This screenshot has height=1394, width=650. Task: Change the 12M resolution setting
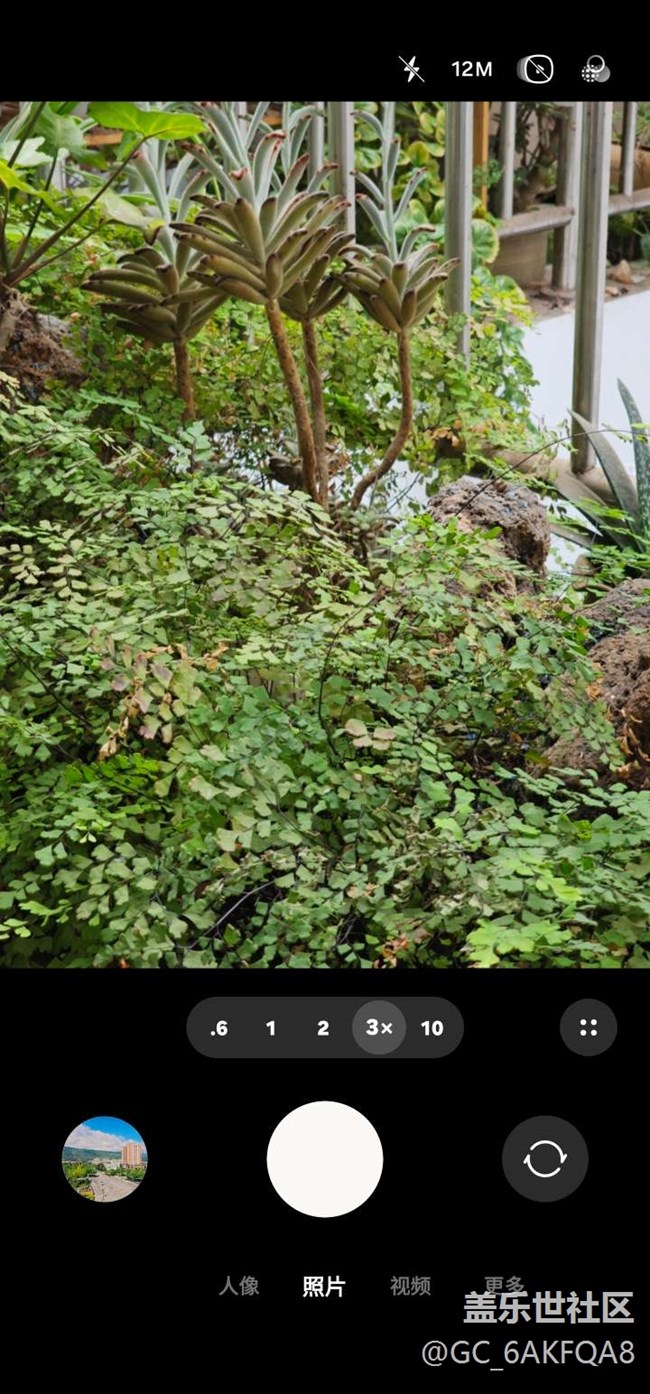coord(471,69)
